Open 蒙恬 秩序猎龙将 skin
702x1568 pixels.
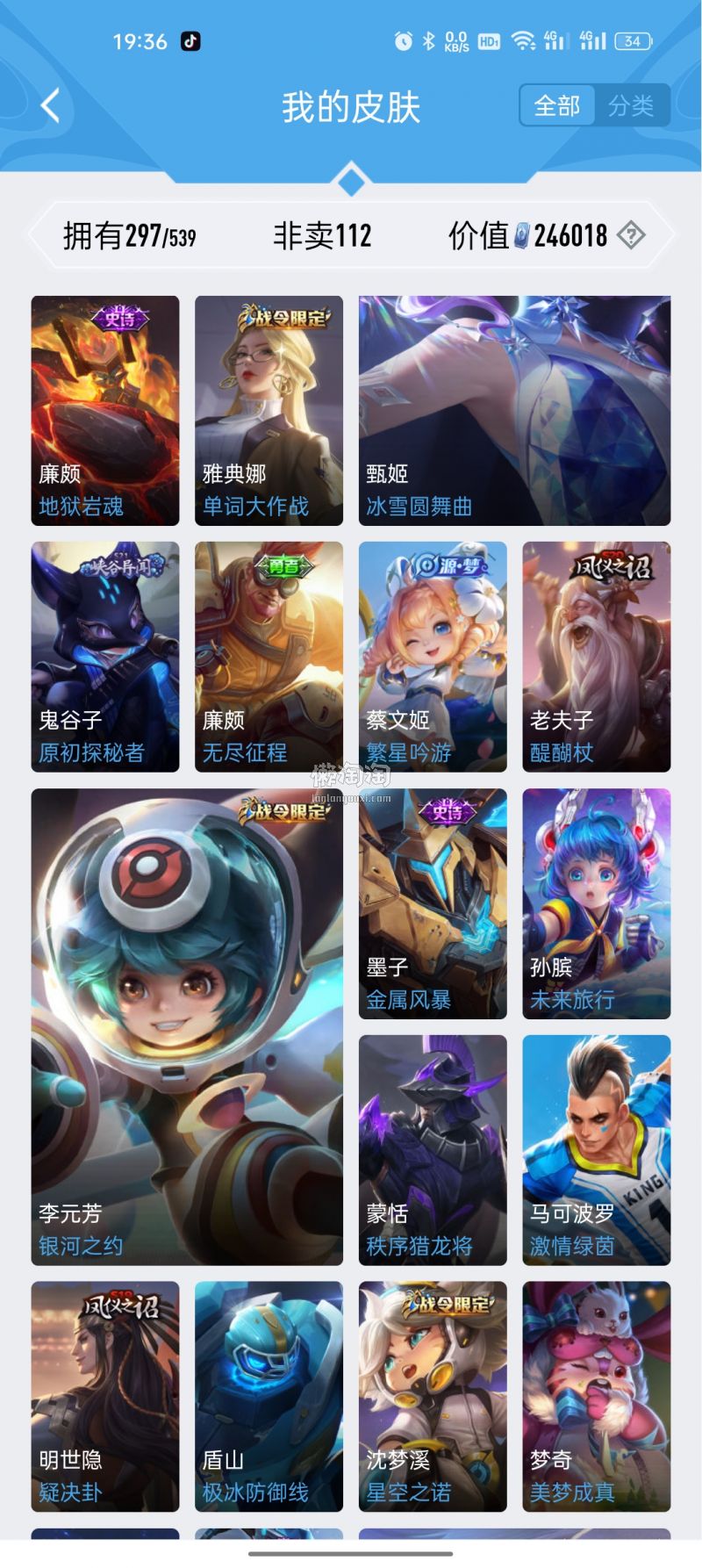[x=433, y=1150]
